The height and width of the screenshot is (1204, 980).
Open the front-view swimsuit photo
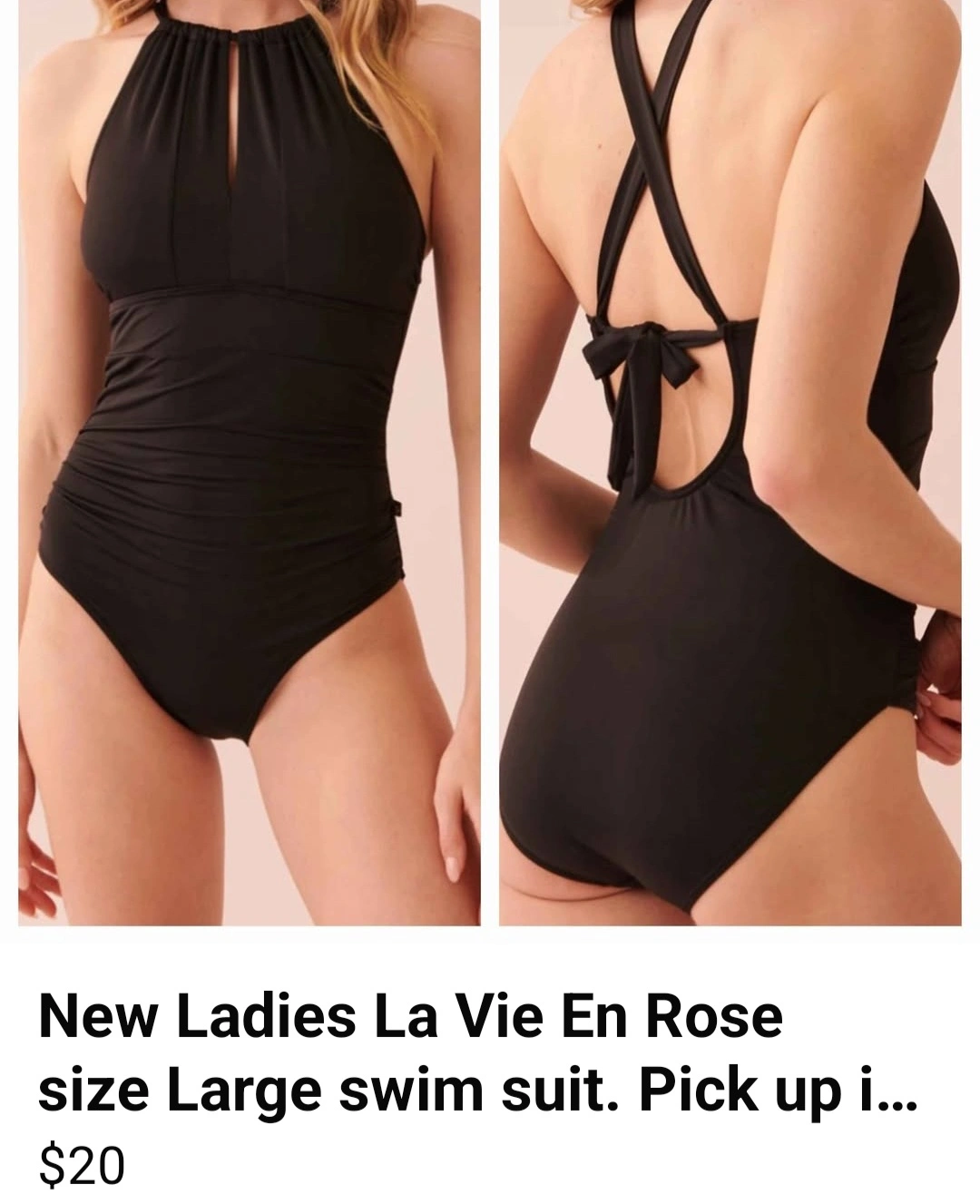pyautogui.click(x=250, y=463)
